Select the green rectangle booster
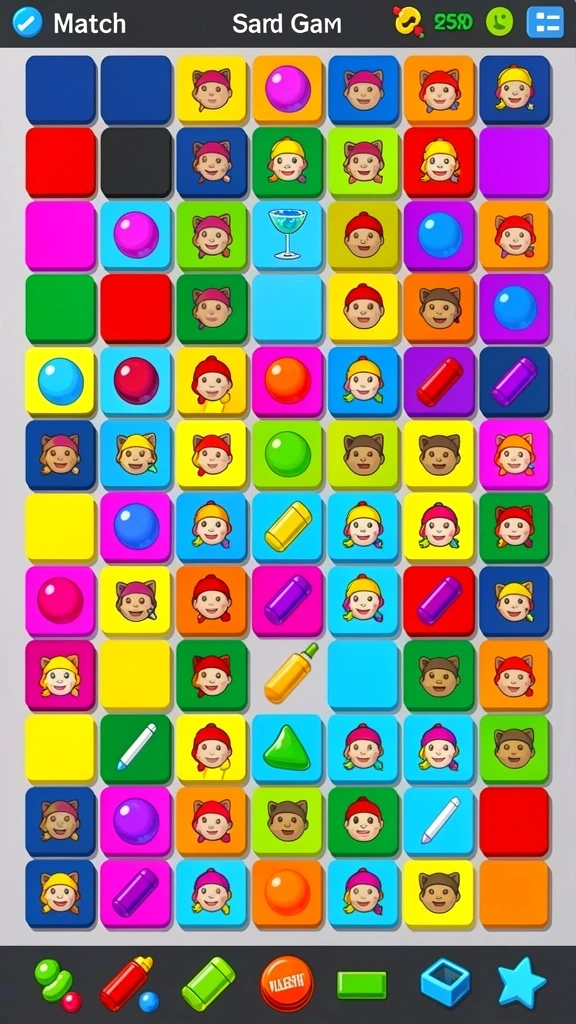 [x=361, y=985]
